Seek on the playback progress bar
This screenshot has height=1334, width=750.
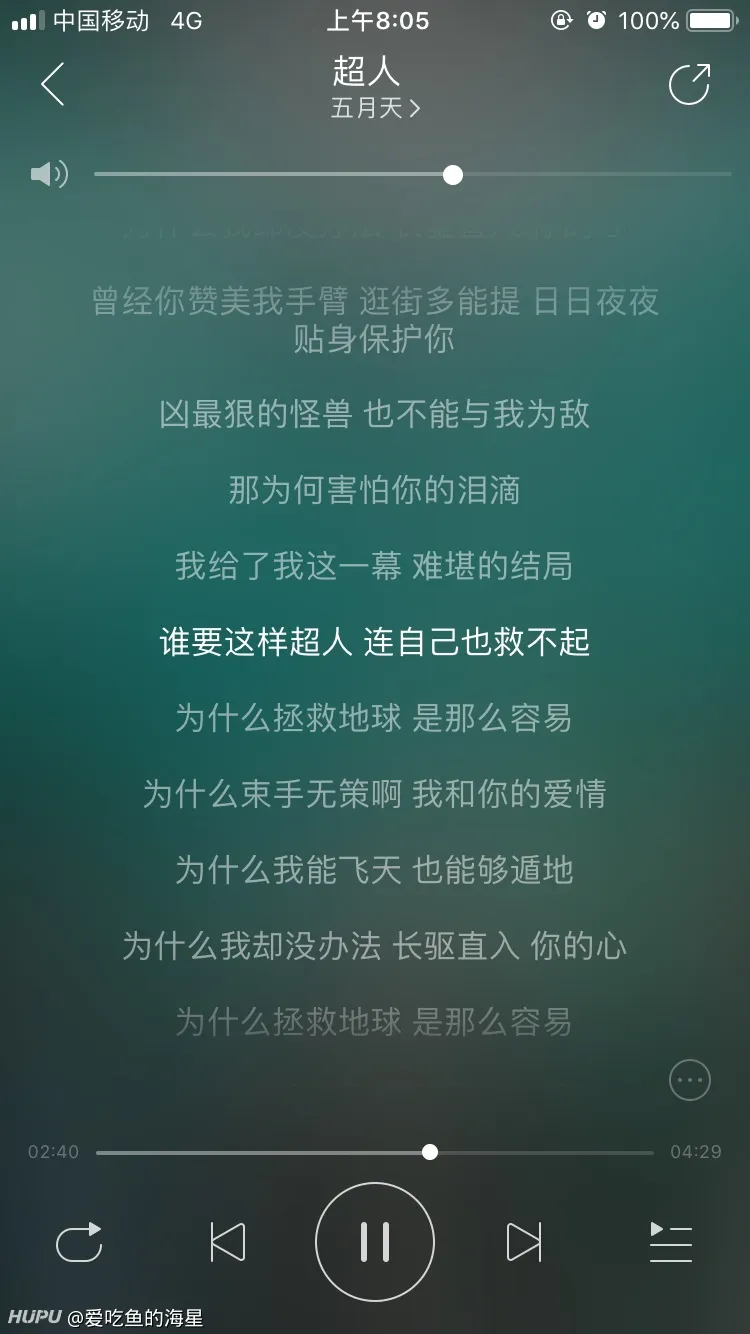(430, 1152)
